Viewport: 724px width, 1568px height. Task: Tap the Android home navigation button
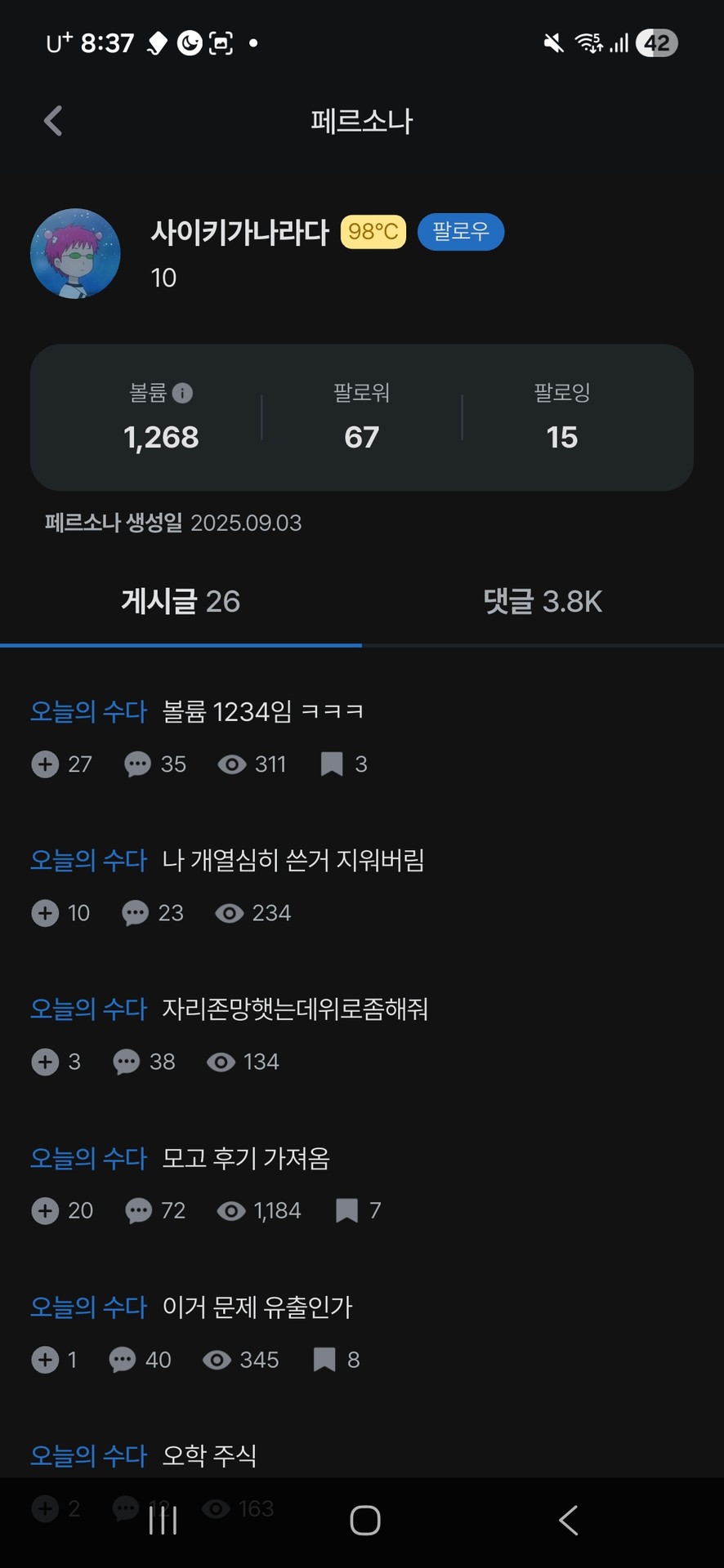tap(364, 1519)
